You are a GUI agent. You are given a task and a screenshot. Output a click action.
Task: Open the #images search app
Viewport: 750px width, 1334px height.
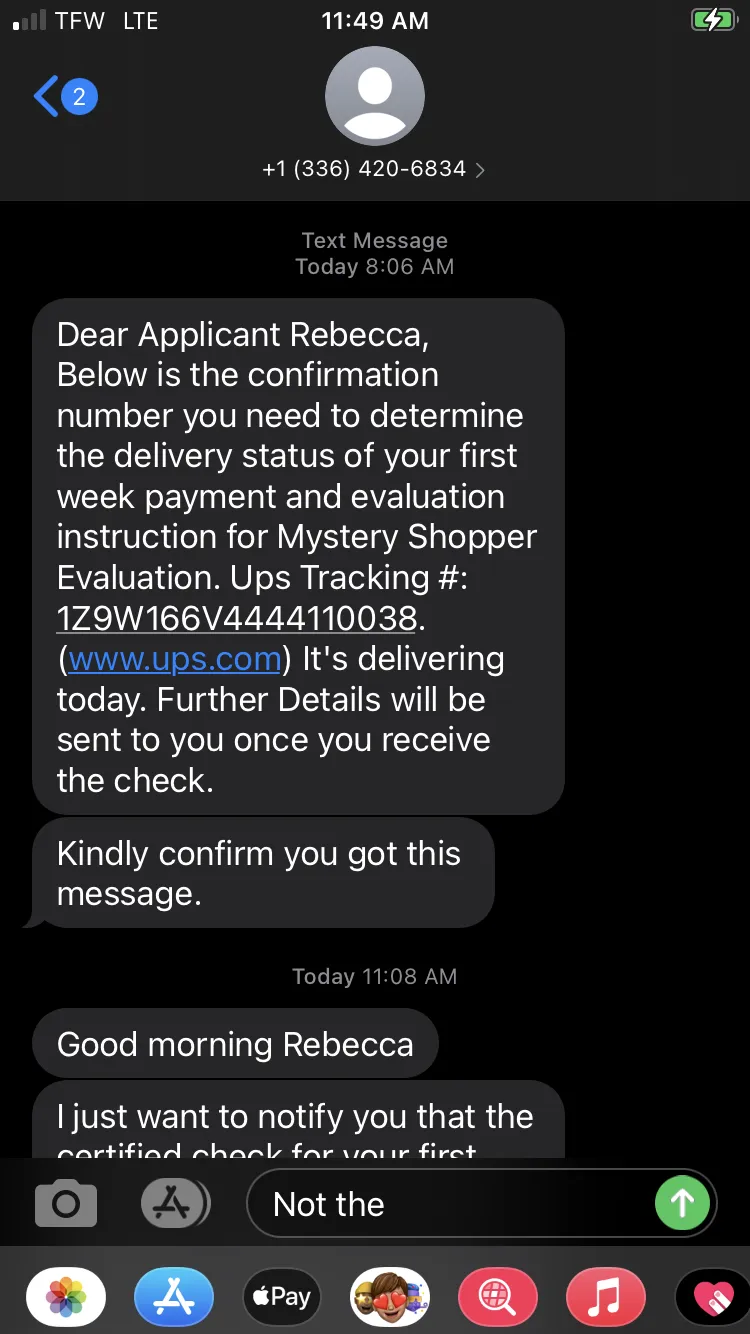click(497, 1297)
